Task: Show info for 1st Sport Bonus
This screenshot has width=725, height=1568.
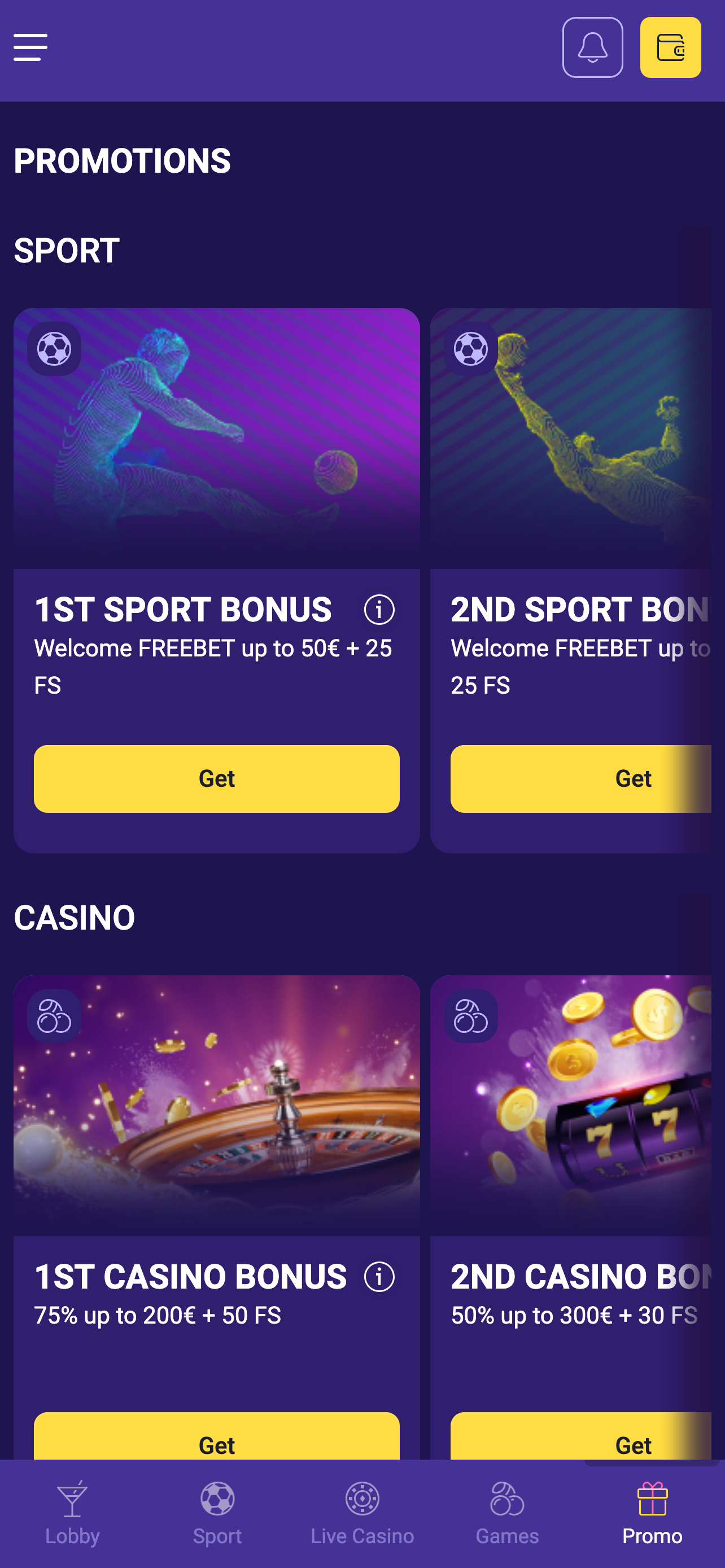Action: (x=379, y=609)
